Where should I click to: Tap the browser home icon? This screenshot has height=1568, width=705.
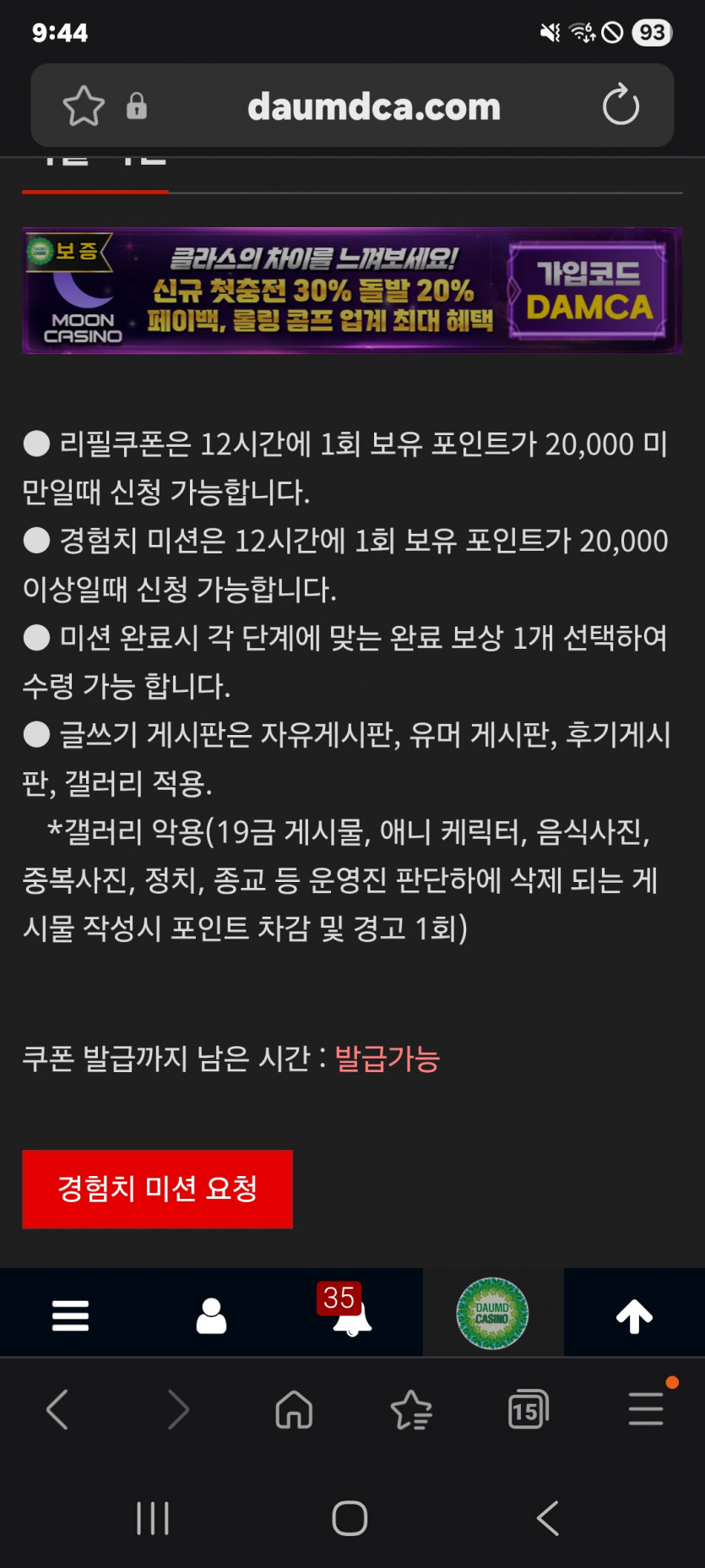pos(293,1409)
